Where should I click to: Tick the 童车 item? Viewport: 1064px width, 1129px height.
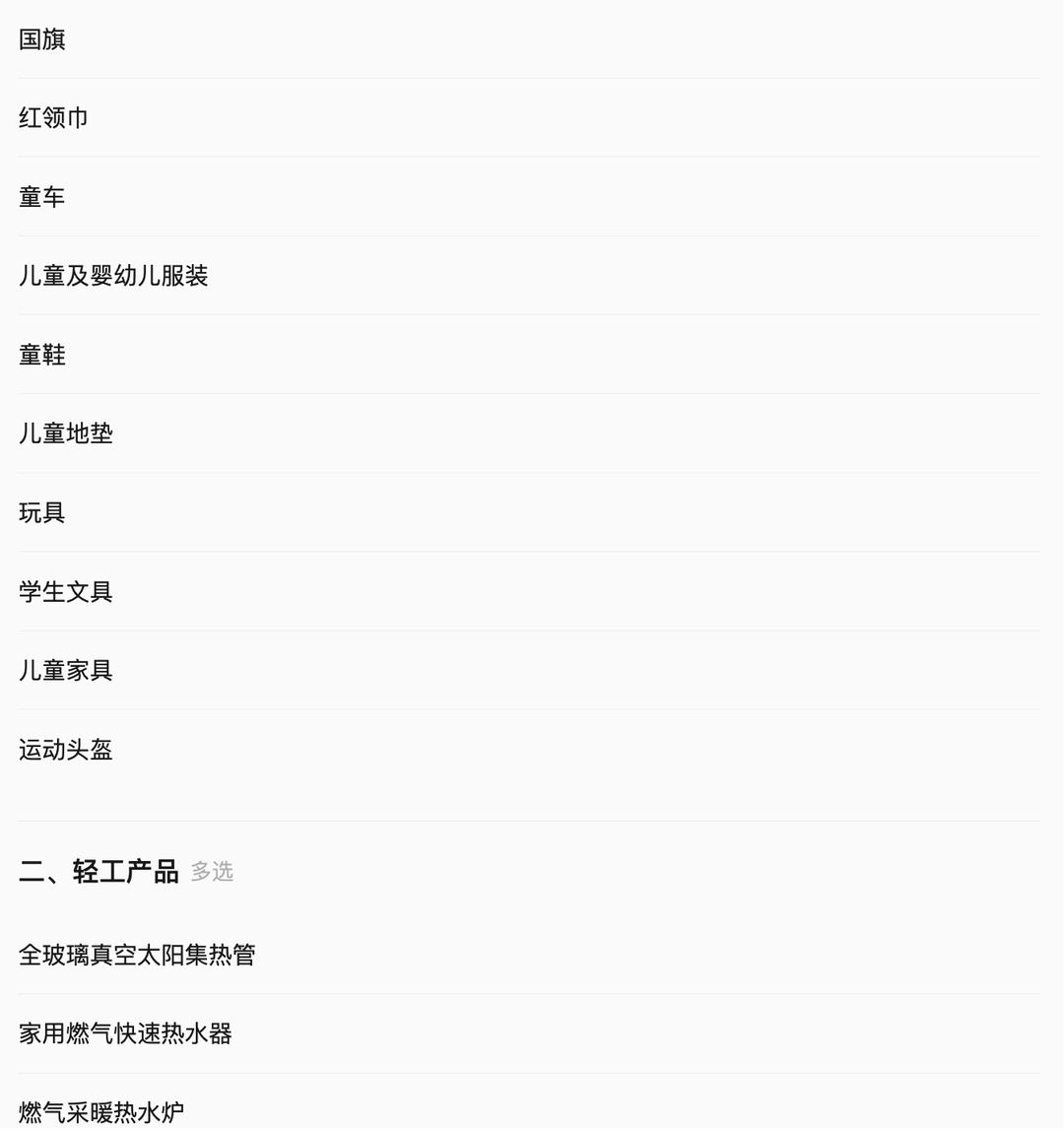(42, 197)
